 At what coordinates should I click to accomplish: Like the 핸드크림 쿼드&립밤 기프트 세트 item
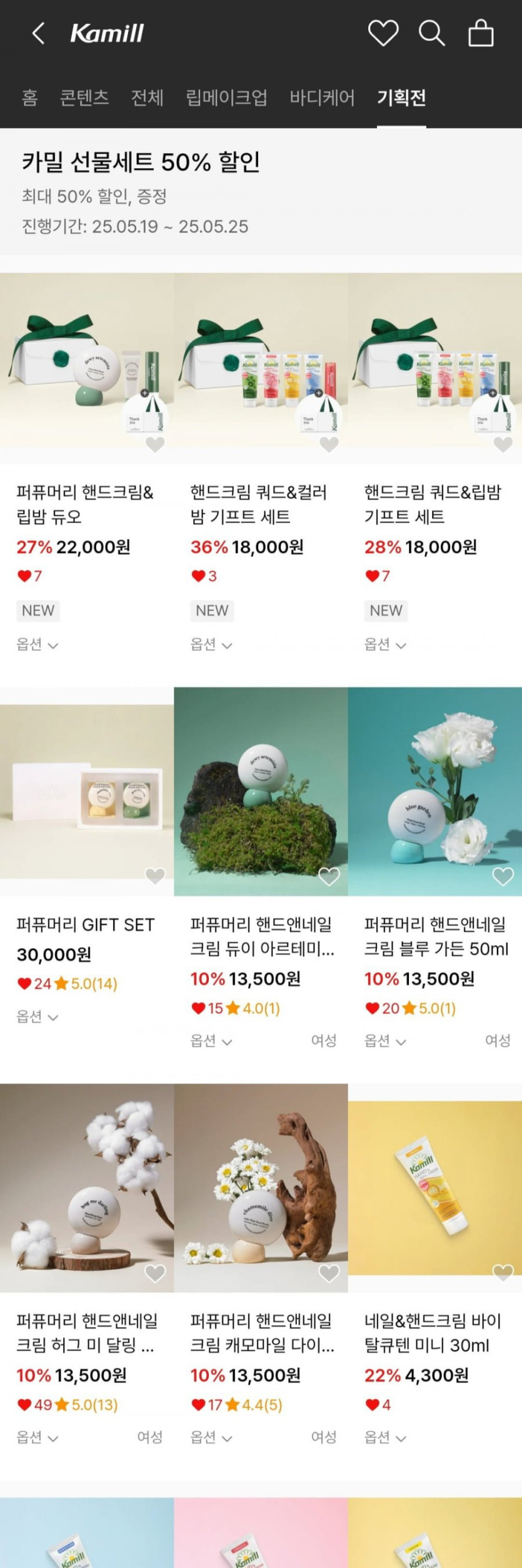click(503, 445)
